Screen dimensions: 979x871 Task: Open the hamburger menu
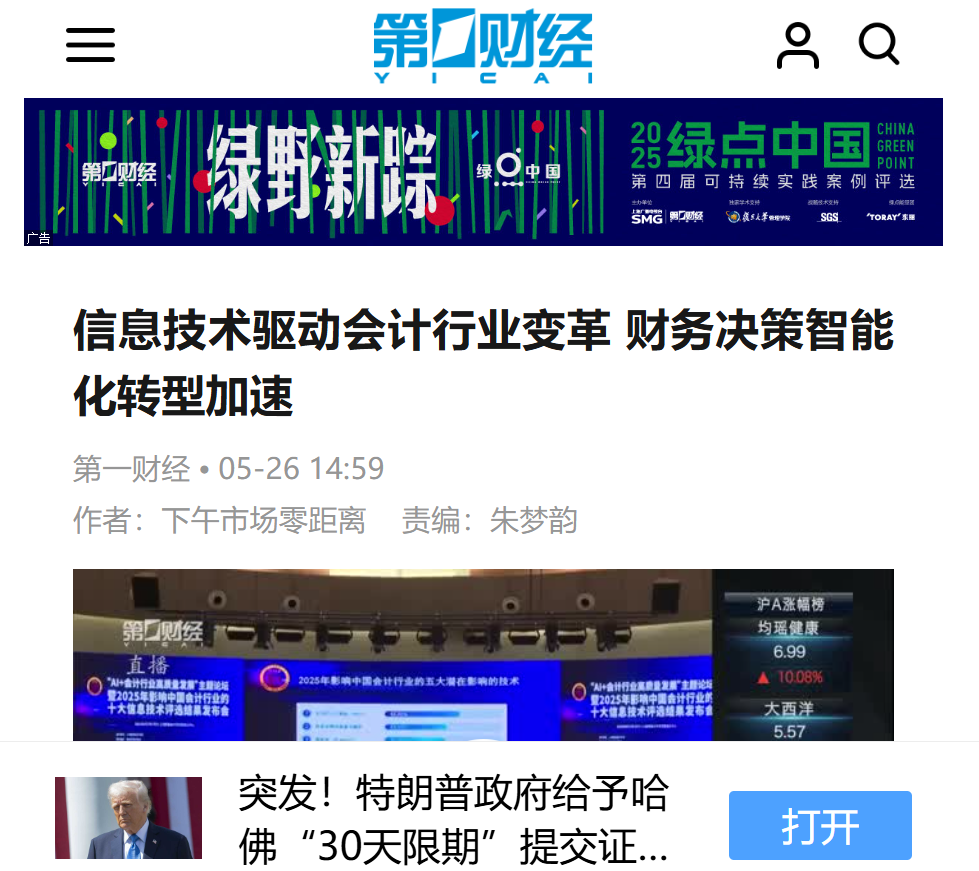click(x=90, y=45)
